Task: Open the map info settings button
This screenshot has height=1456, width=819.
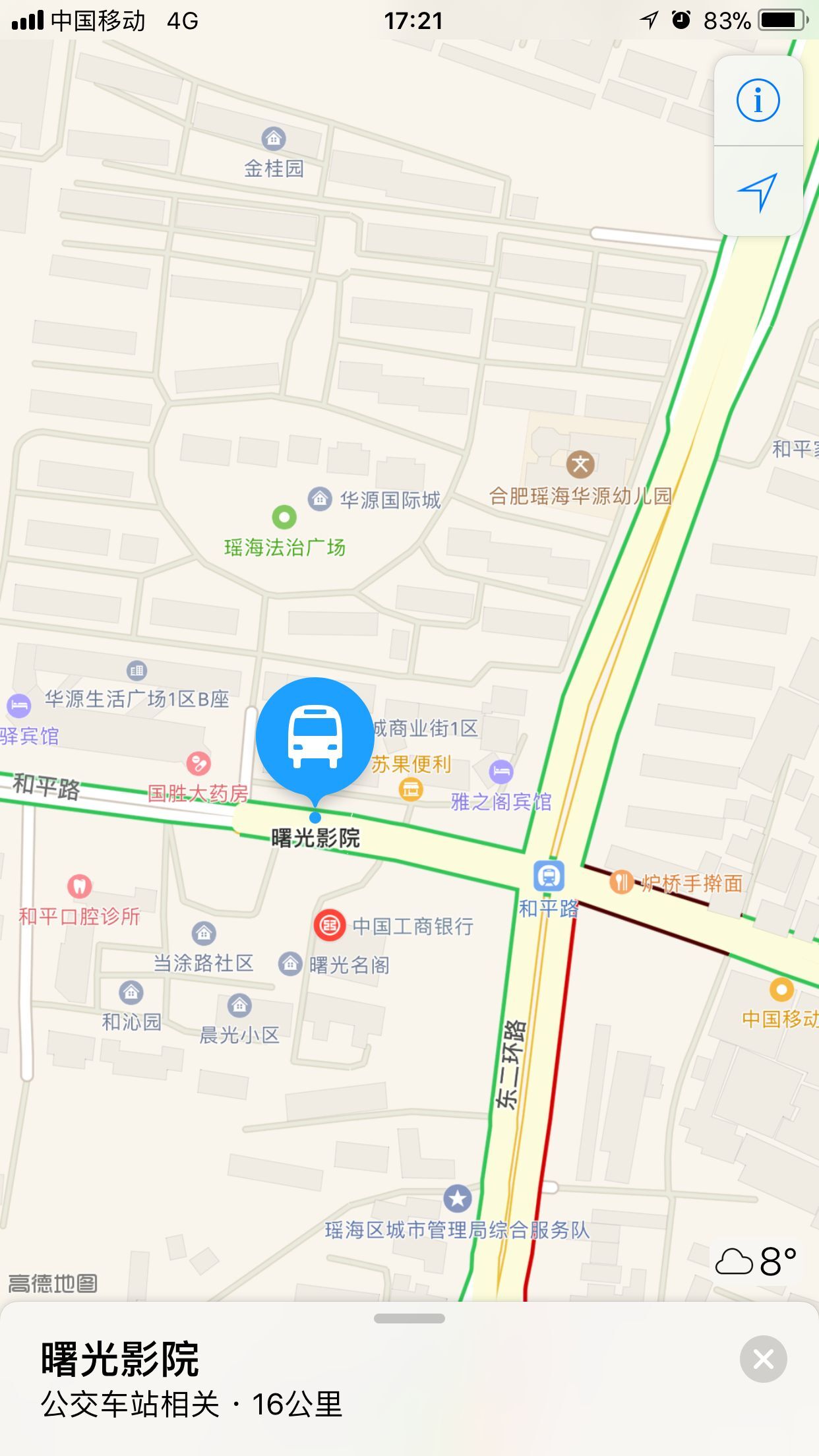Action: click(758, 101)
